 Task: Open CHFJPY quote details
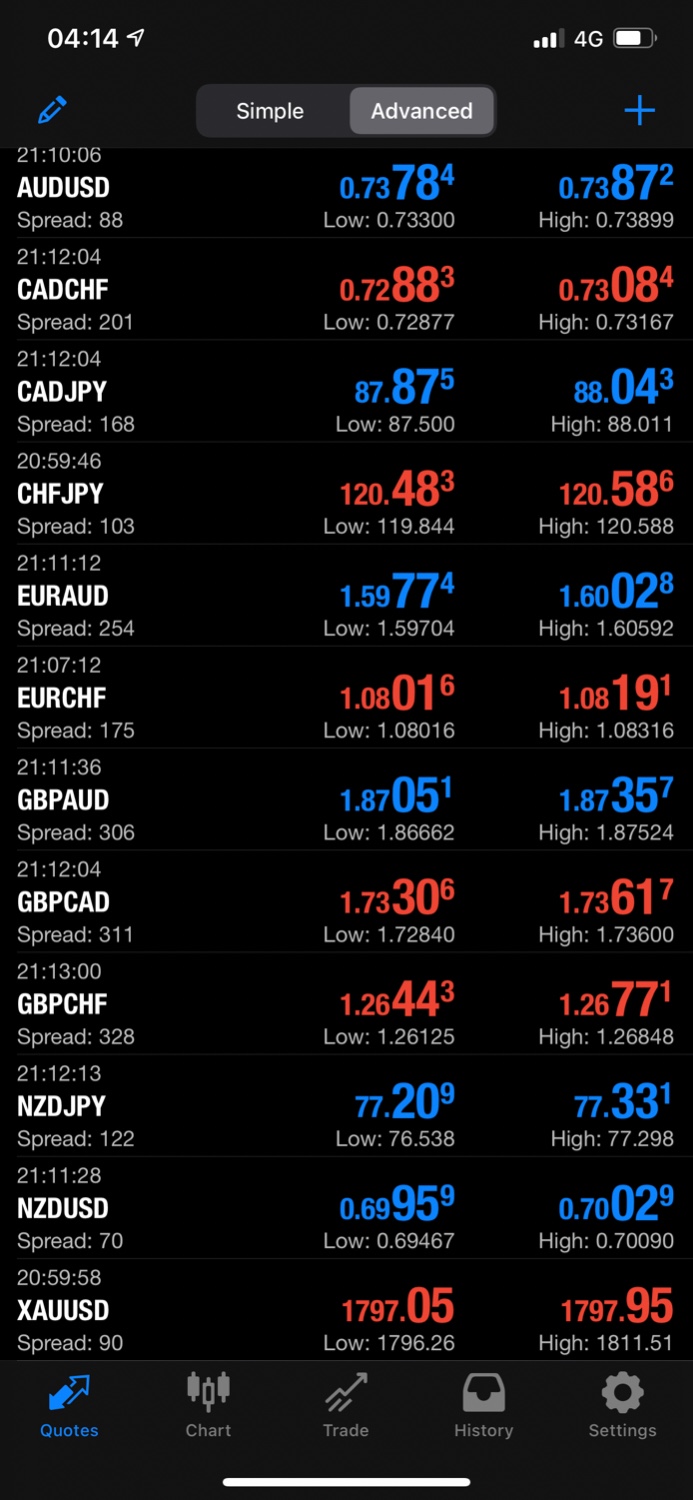[x=346, y=493]
